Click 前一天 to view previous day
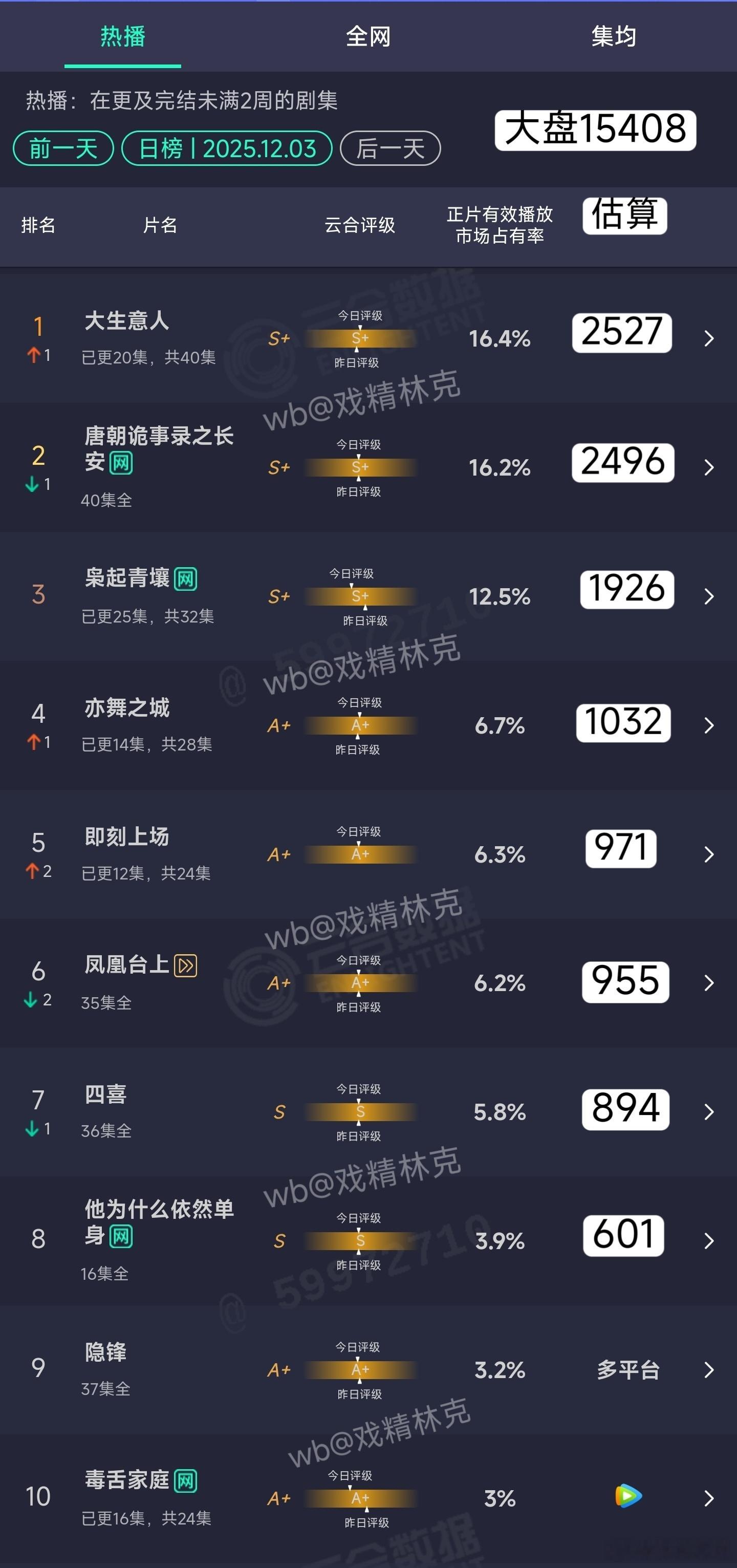Image resolution: width=737 pixels, height=1568 pixels. pyautogui.click(x=62, y=148)
